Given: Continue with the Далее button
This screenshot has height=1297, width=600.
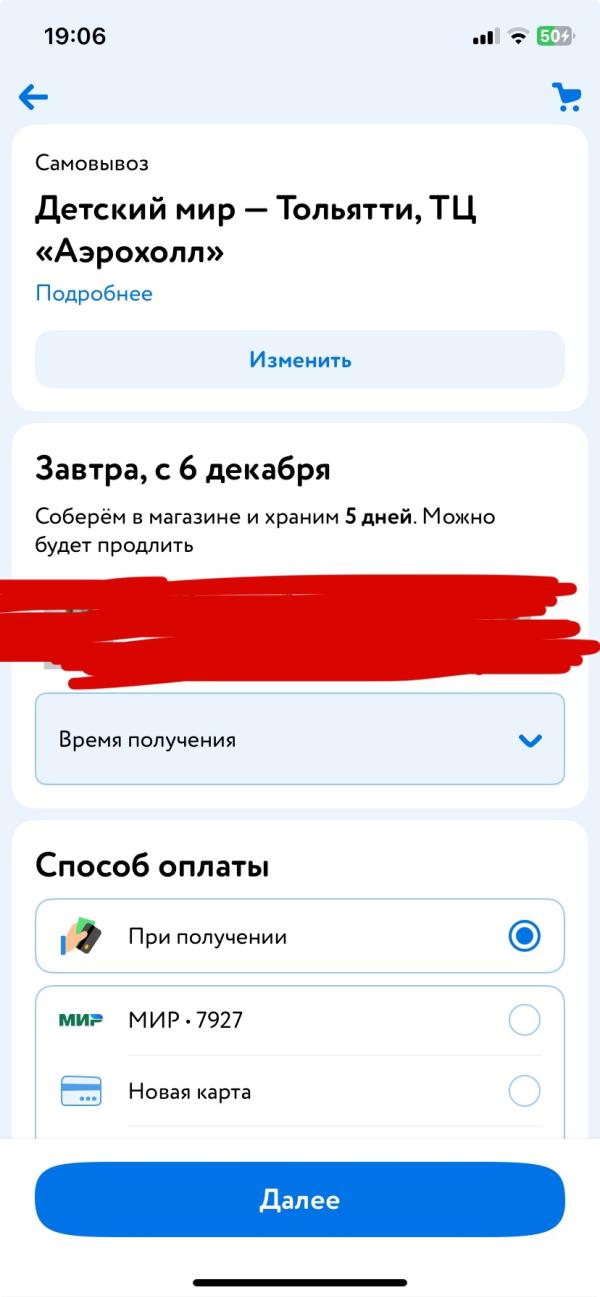Looking at the screenshot, I should coord(300,1200).
